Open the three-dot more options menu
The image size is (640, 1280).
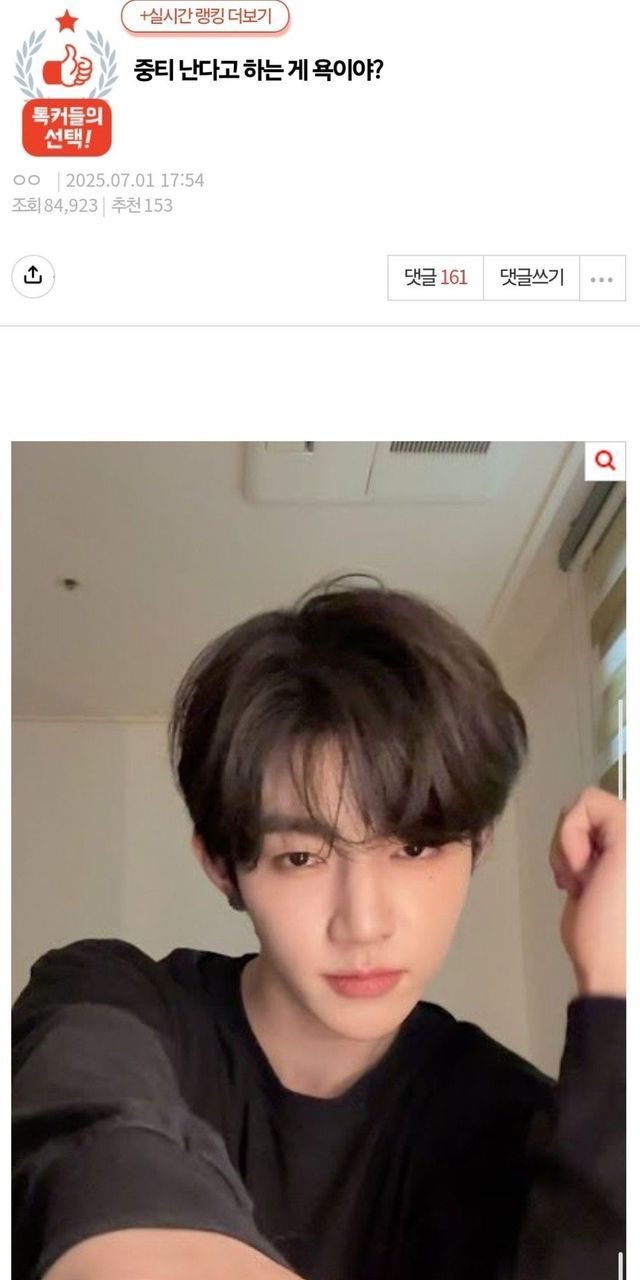pyautogui.click(x=601, y=278)
